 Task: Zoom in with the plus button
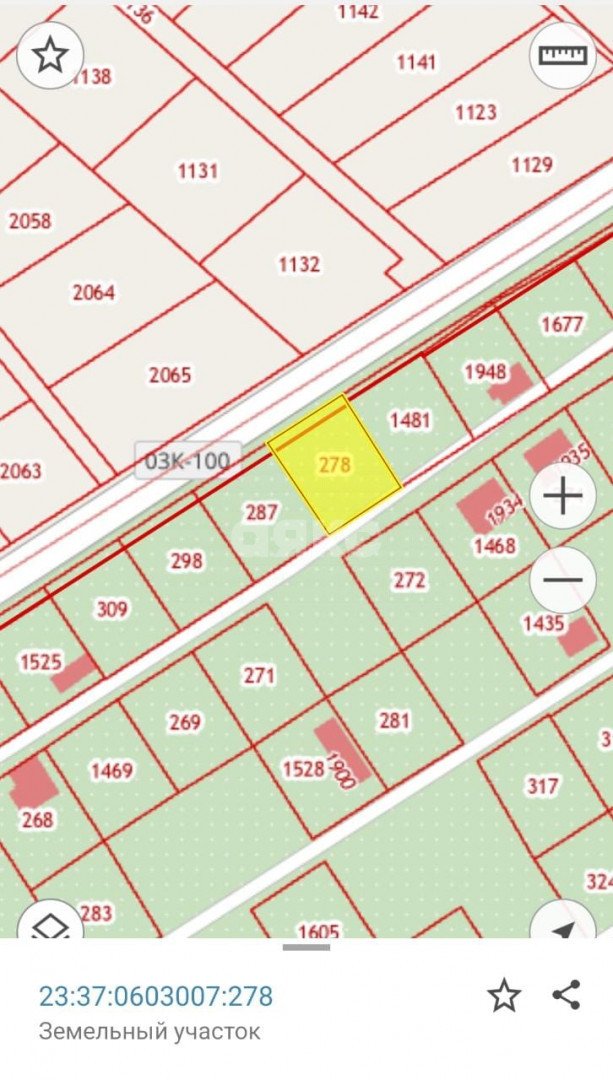pos(563,497)
